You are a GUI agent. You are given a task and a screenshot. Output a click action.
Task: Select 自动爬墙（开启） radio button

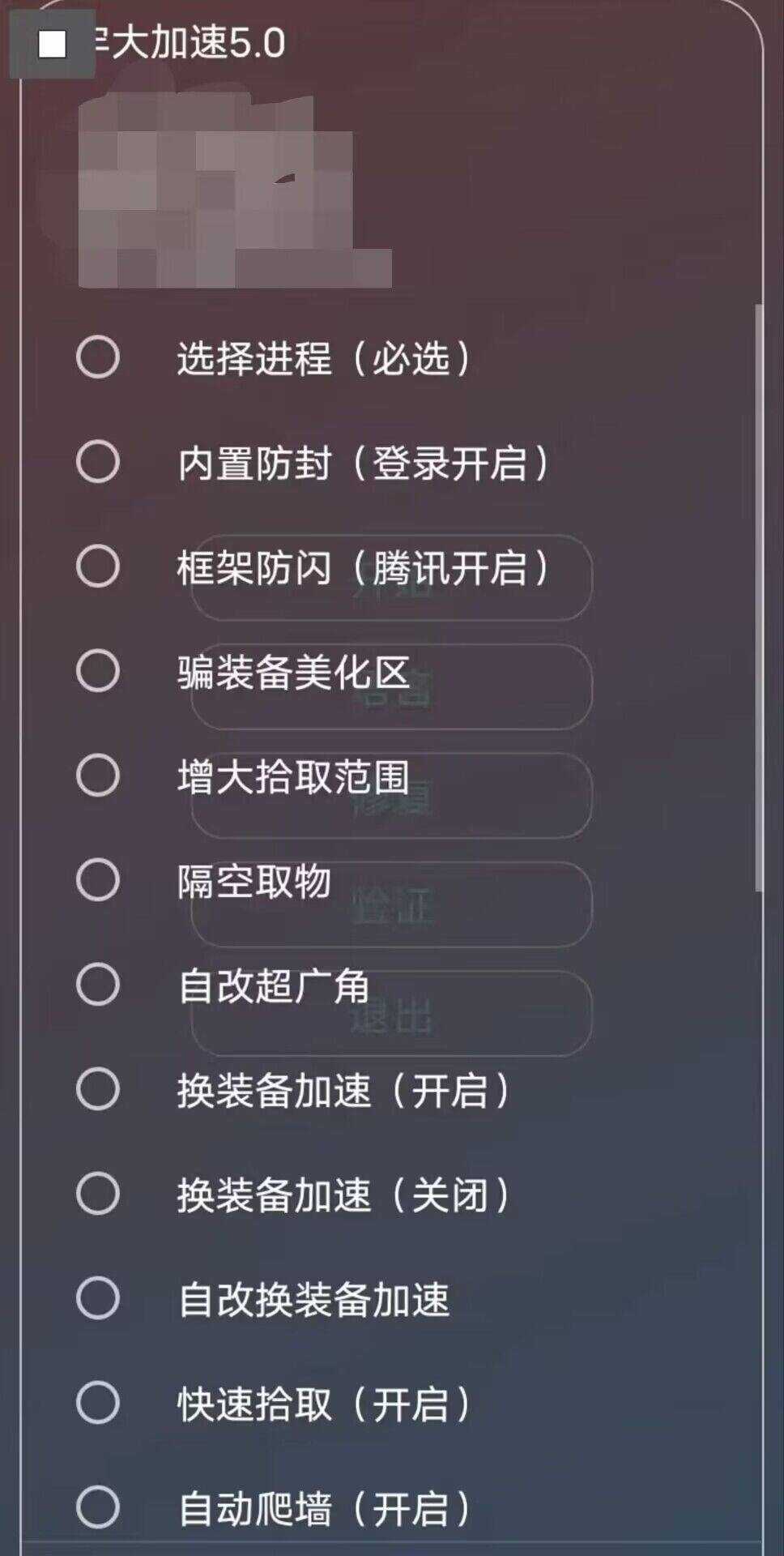[98, 1507]
